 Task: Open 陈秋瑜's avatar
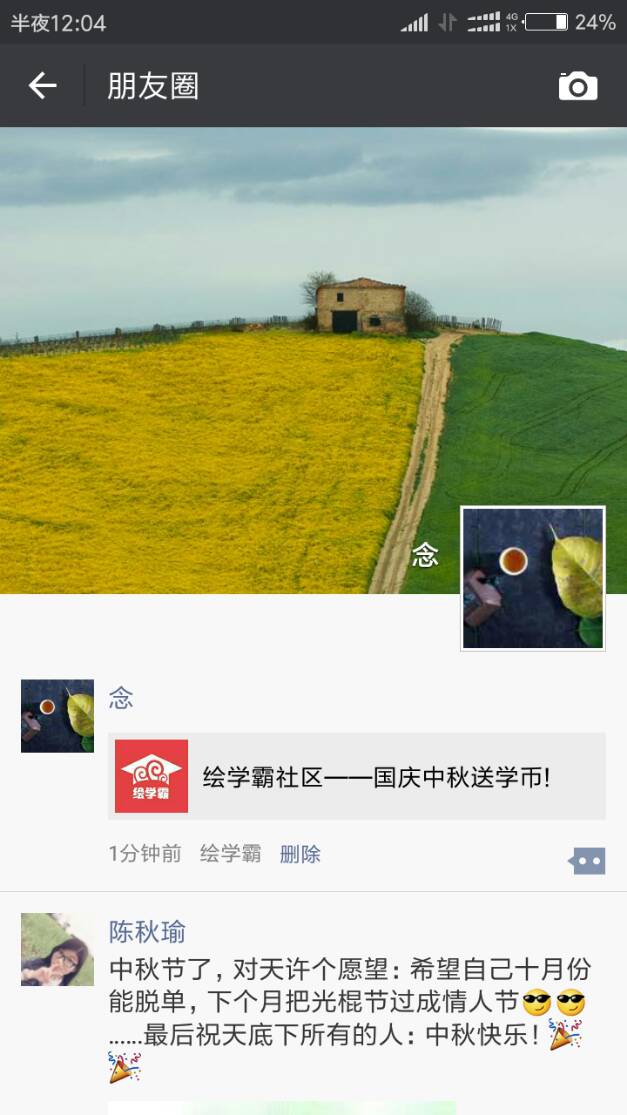click(57, 949)
